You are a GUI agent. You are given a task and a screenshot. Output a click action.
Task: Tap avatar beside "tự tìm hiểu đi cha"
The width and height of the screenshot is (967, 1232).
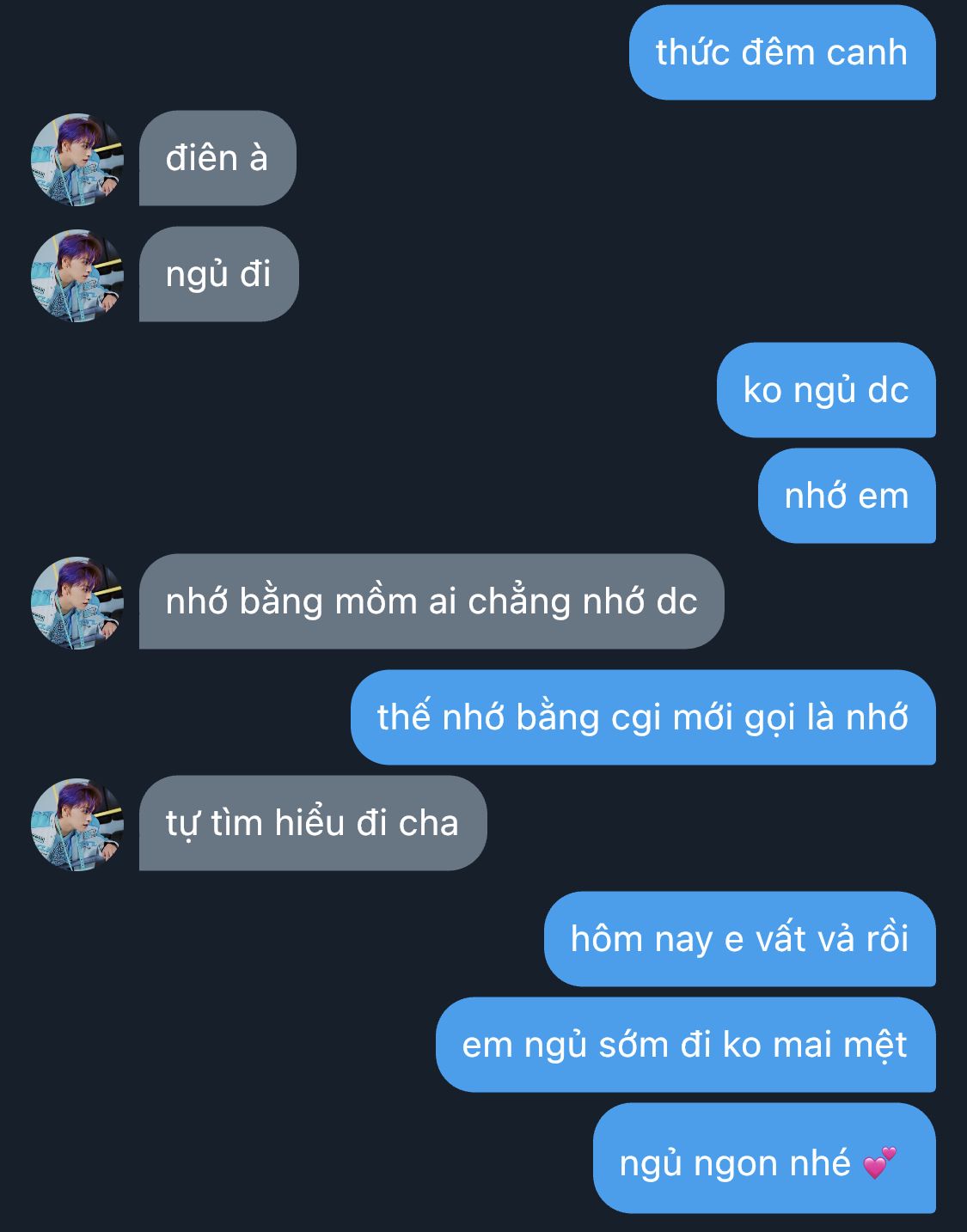(x=77, y=824)
